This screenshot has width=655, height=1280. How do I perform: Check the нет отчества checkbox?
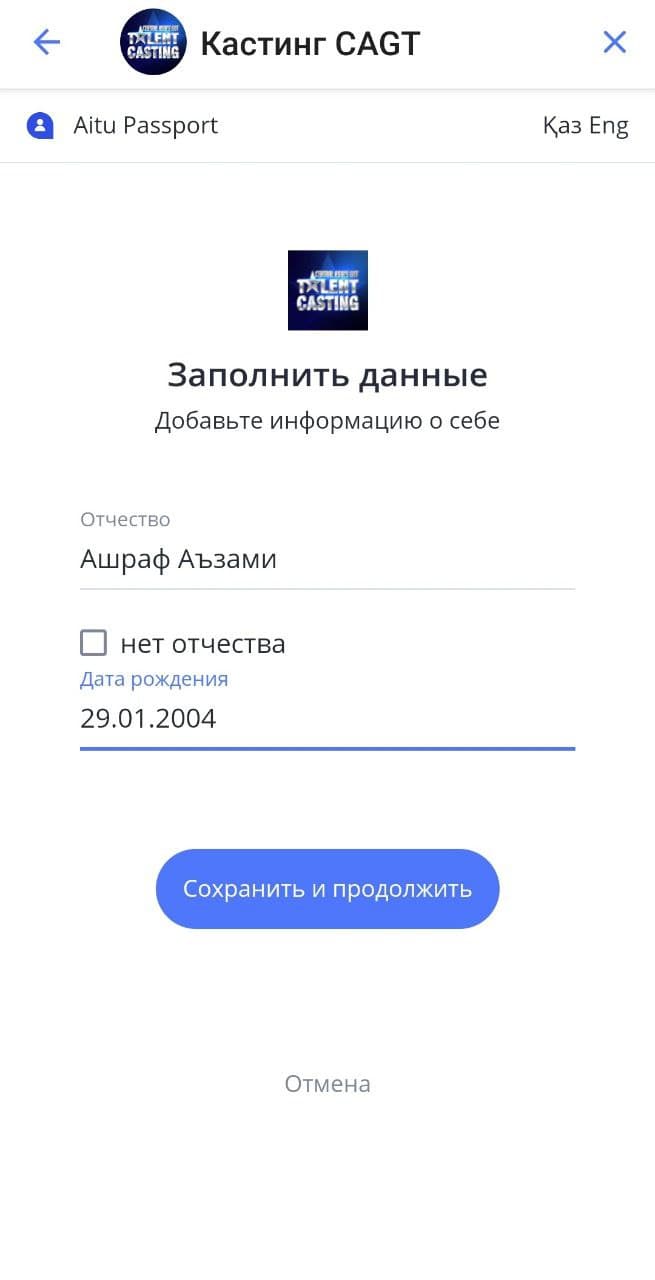tap(94, 643)
